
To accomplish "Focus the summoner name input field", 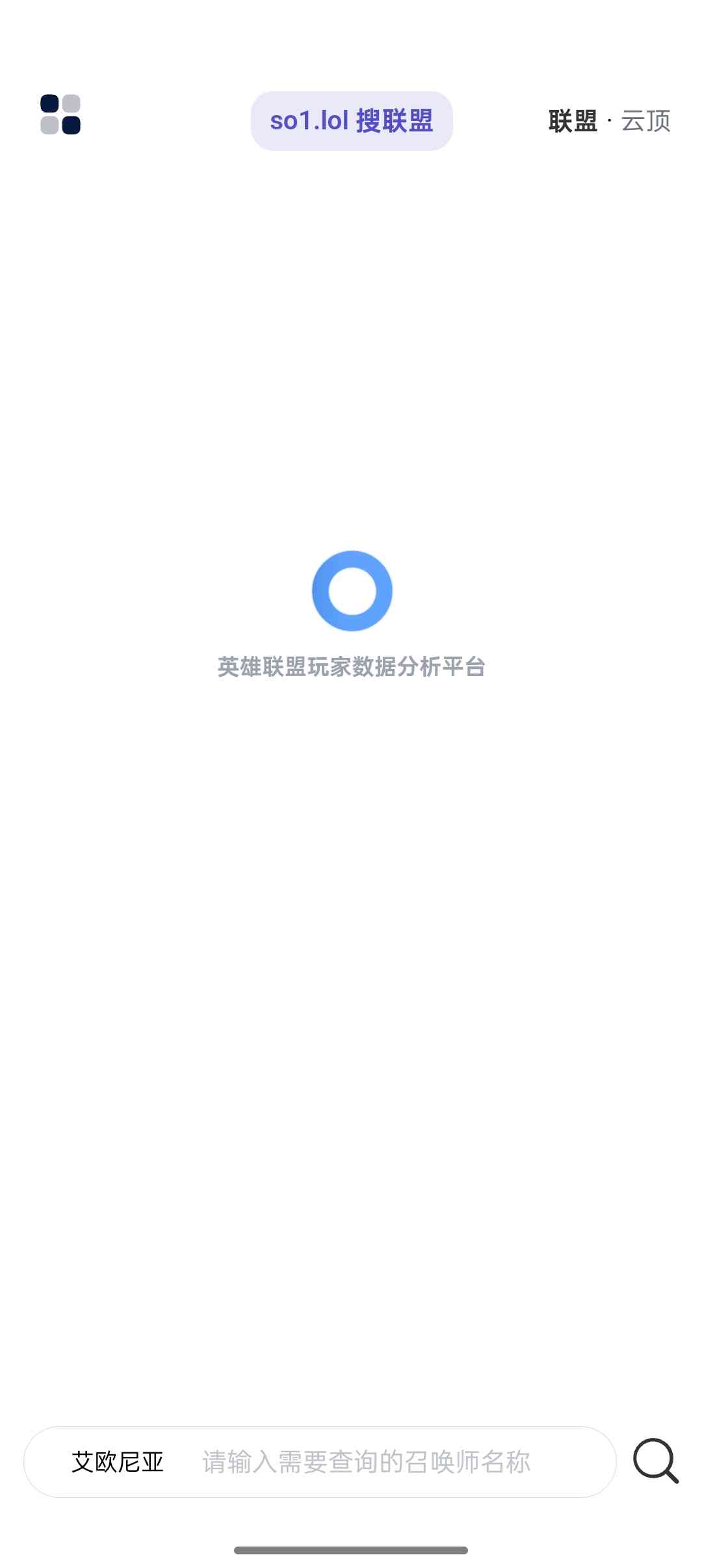I will (x=390, y=1462).
